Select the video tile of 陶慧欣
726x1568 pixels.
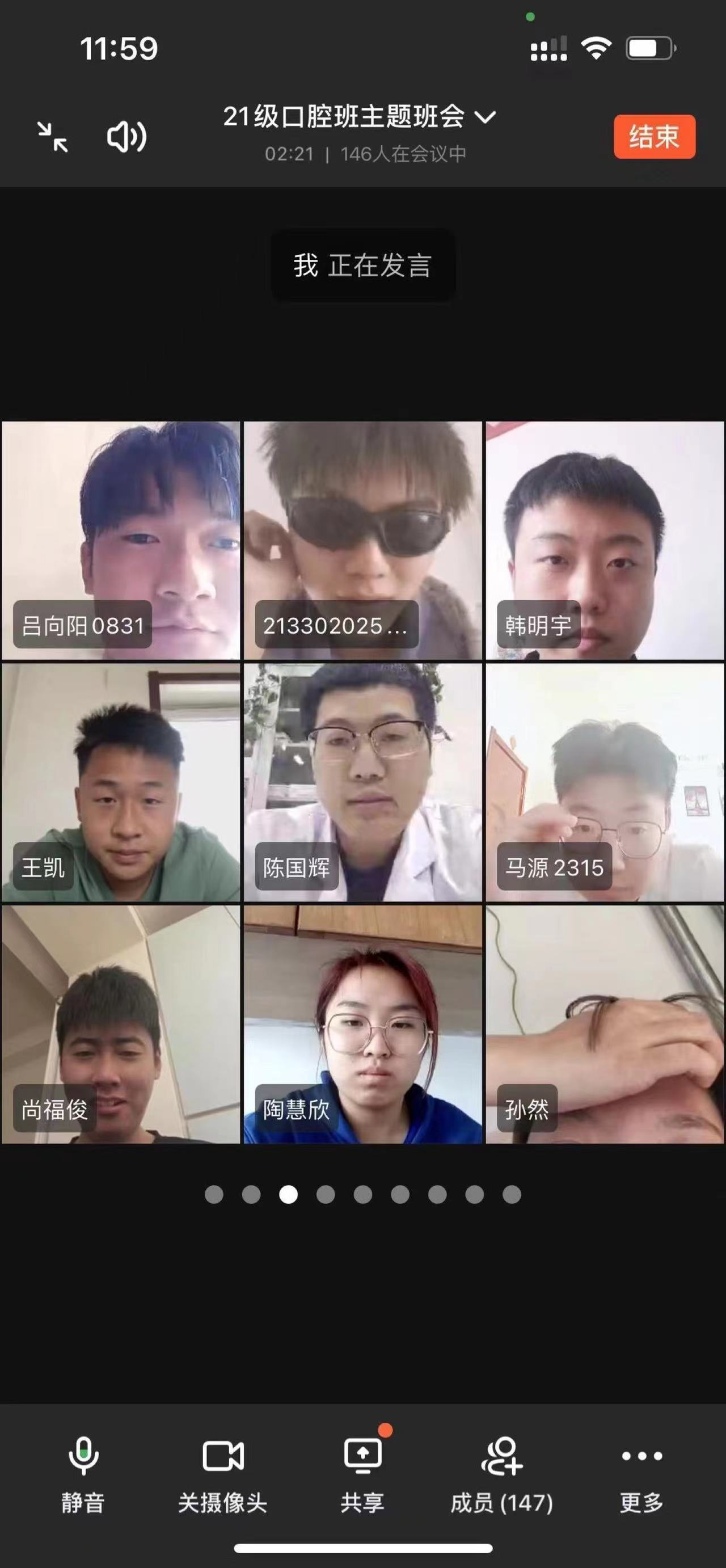pos(362,1024)
